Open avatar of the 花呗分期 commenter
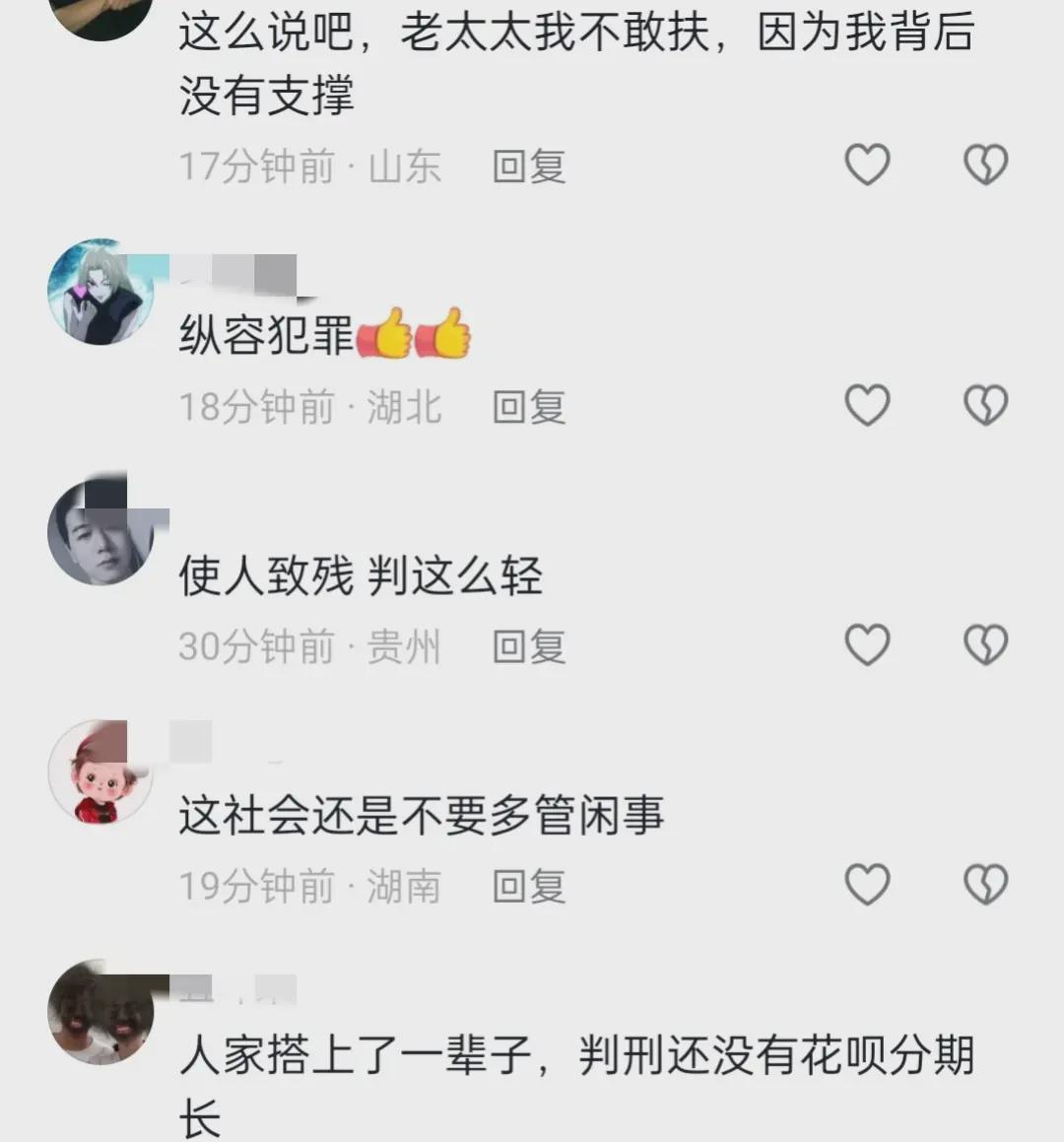 [100, 1013]
